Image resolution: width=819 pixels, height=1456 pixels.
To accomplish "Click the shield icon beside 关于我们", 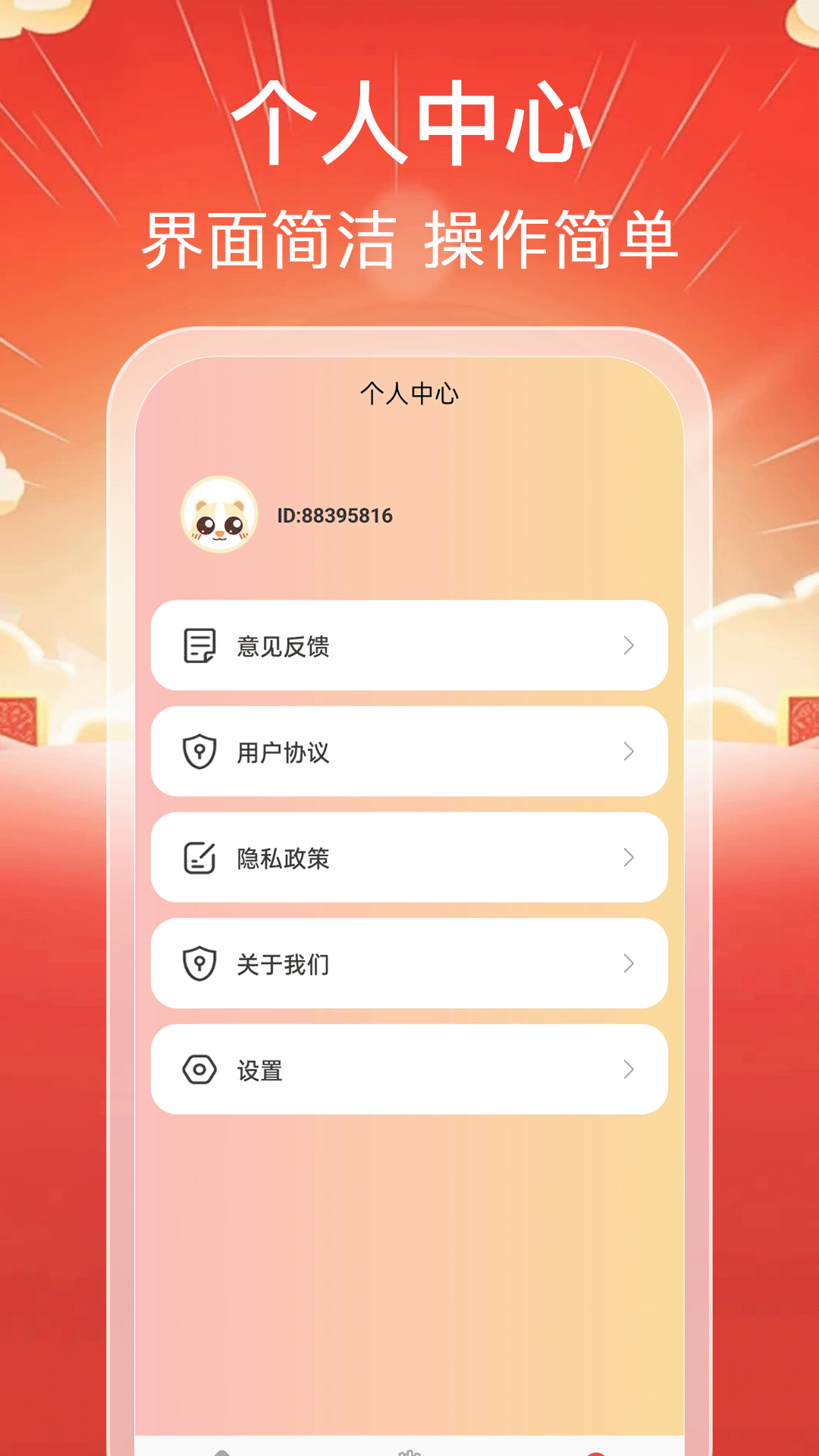I will (199, 965).
